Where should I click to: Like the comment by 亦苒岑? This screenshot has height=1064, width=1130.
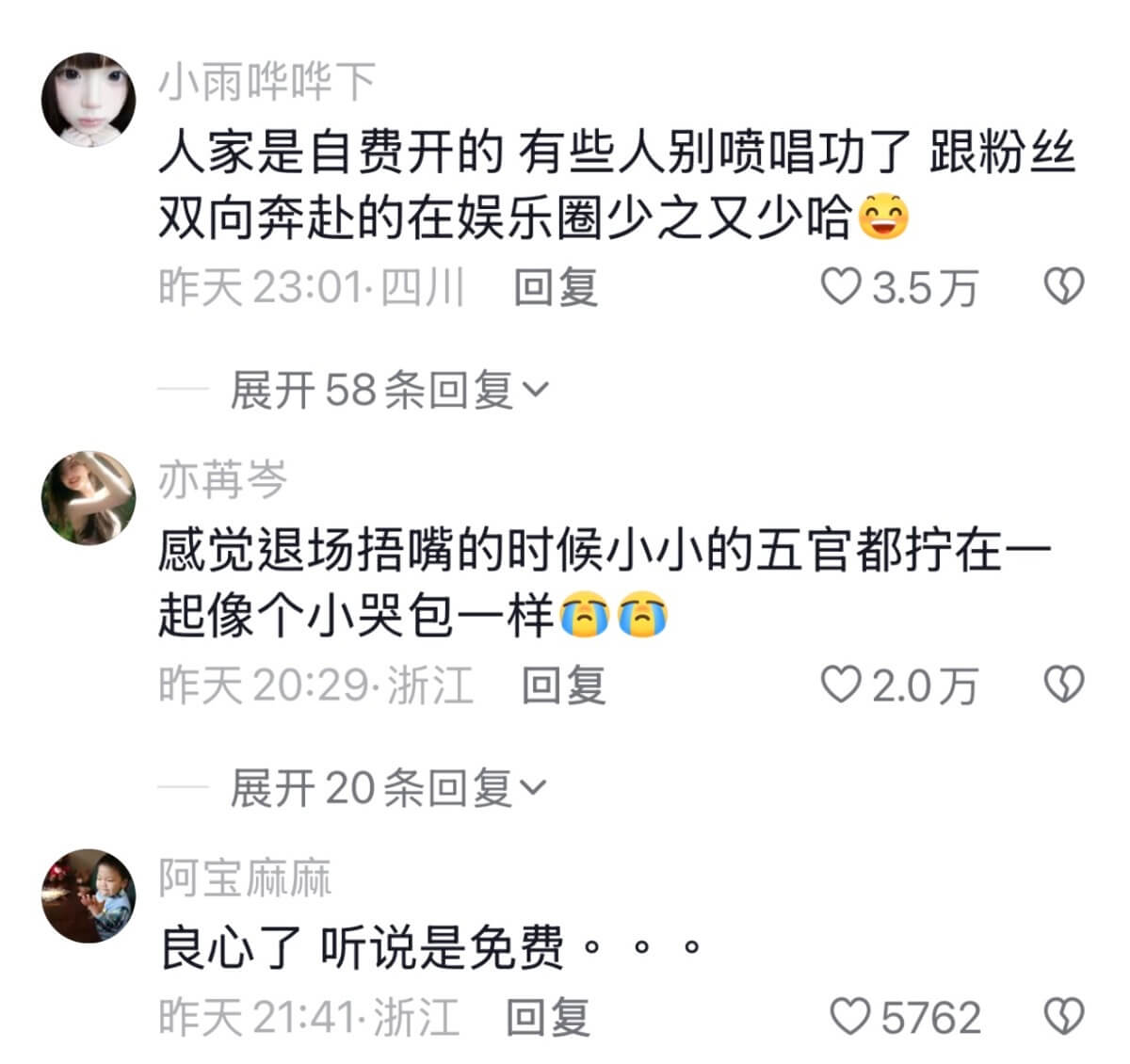842,685
